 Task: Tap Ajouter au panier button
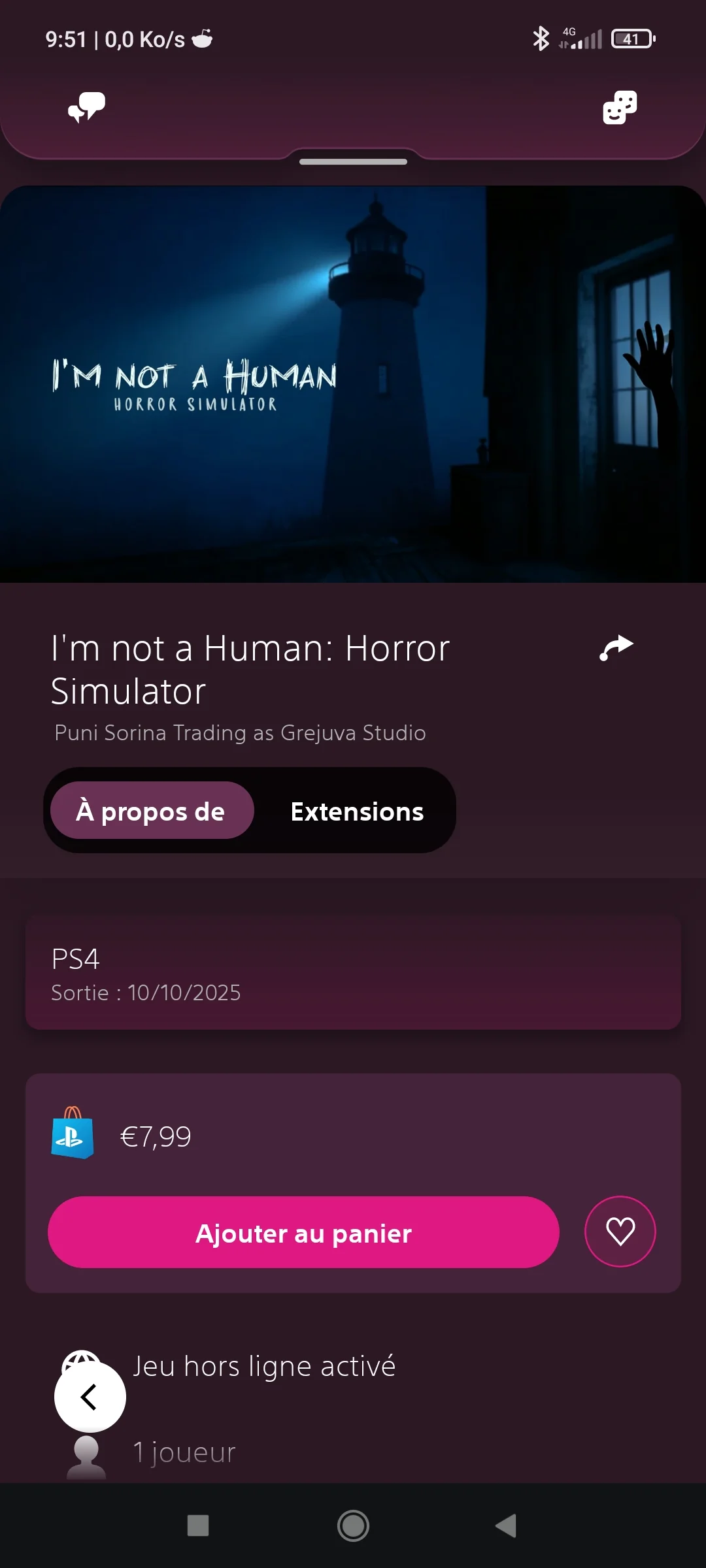[303, 1233]
